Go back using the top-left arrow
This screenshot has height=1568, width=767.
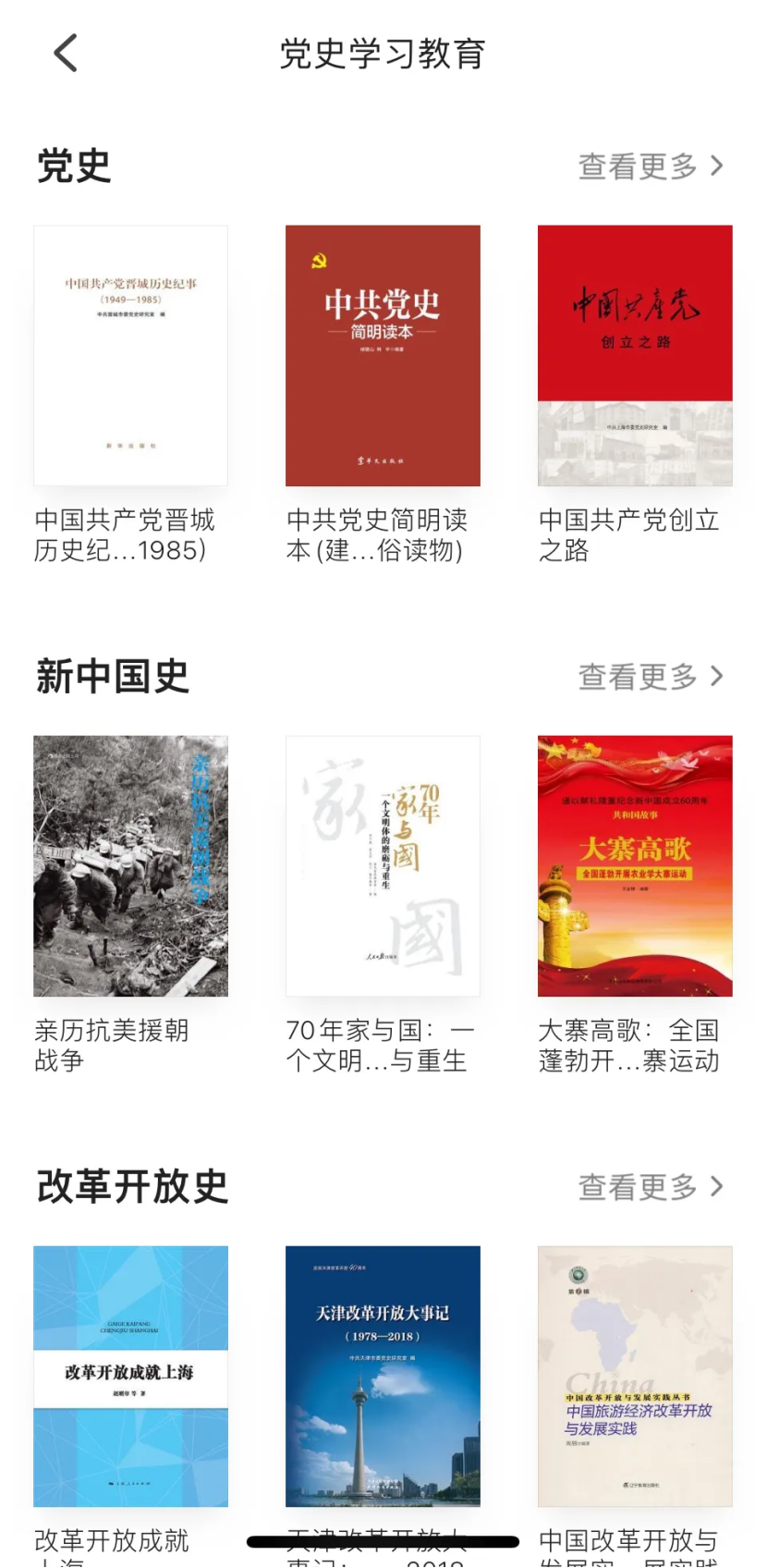pos(66,53)
